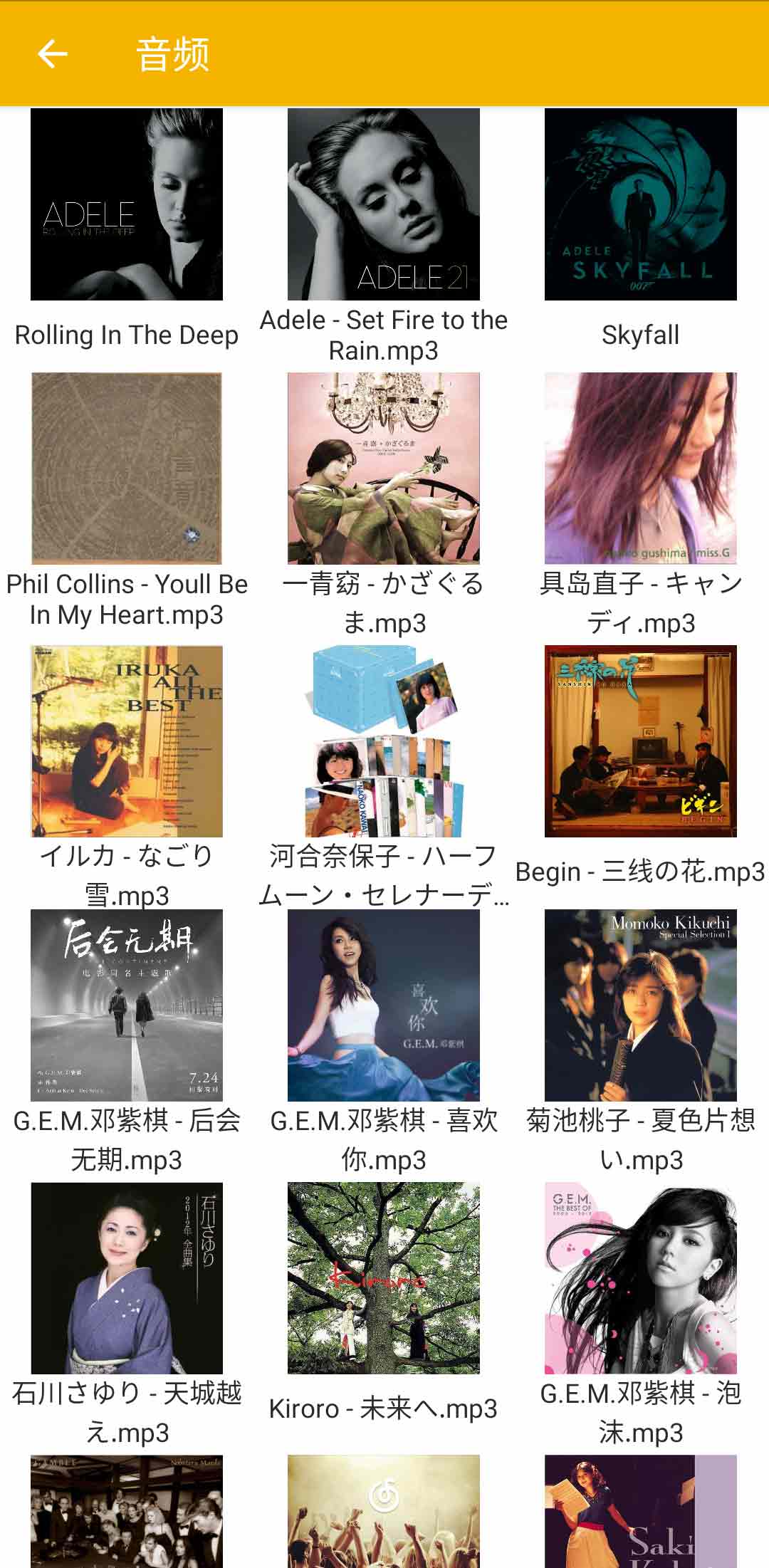Viewport: 769px width, 1568px height.
Task: Select 石川さゆり - 天城越え.mp3
Action: point(127,1278)
